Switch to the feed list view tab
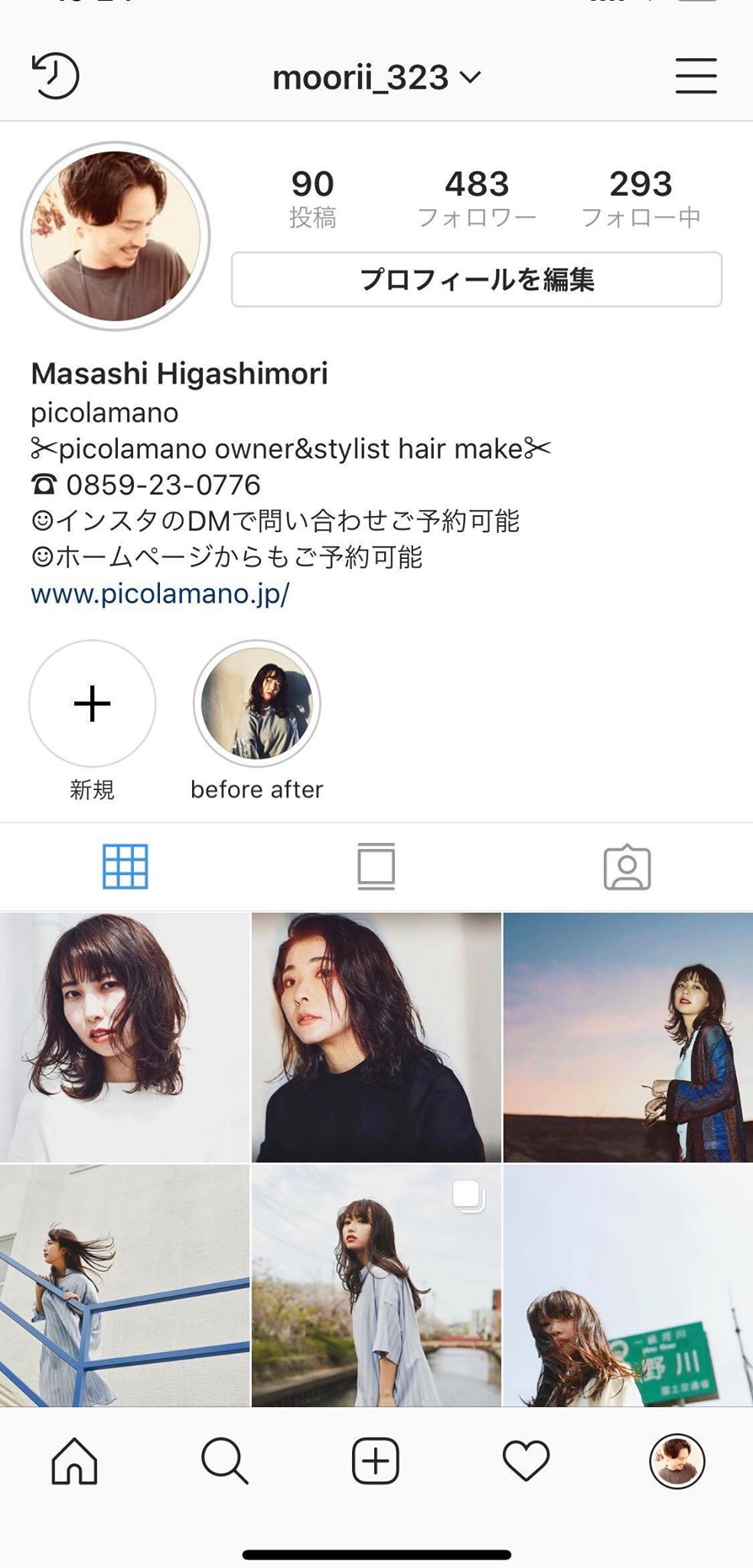 [x=376, y=867]
